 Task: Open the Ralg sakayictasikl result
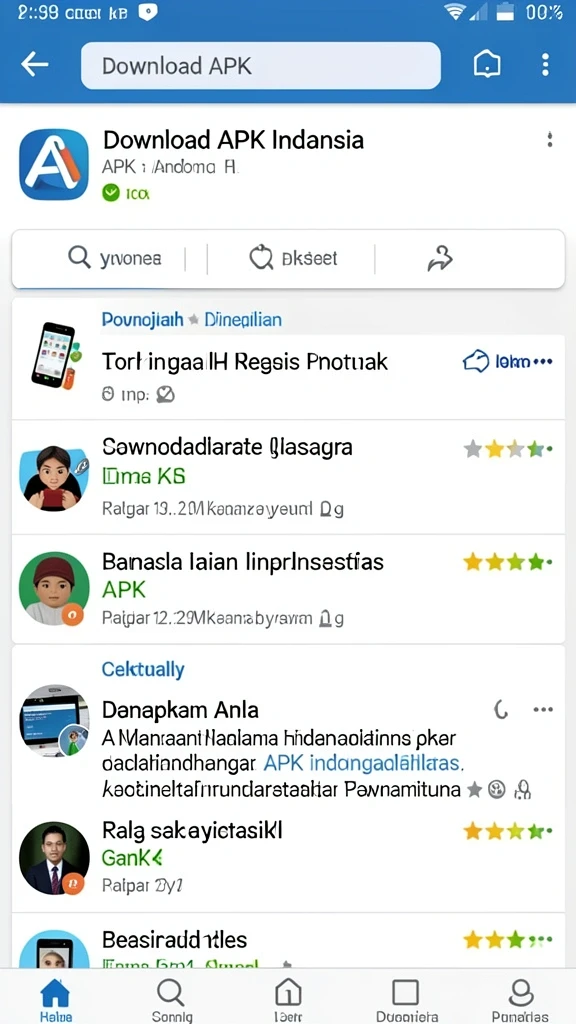288,857
